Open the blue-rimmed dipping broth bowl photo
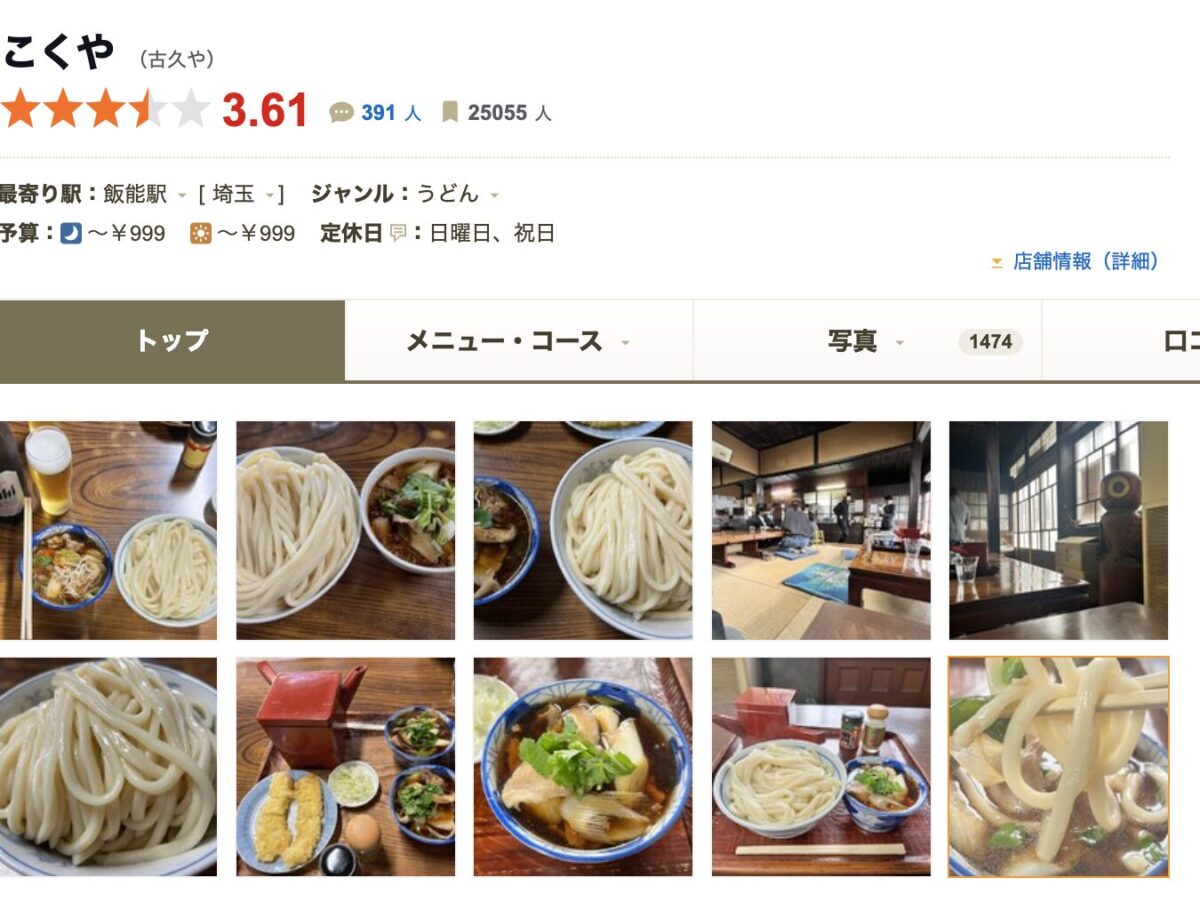This screenshot has width=1200, height=902. pos(583,766)
